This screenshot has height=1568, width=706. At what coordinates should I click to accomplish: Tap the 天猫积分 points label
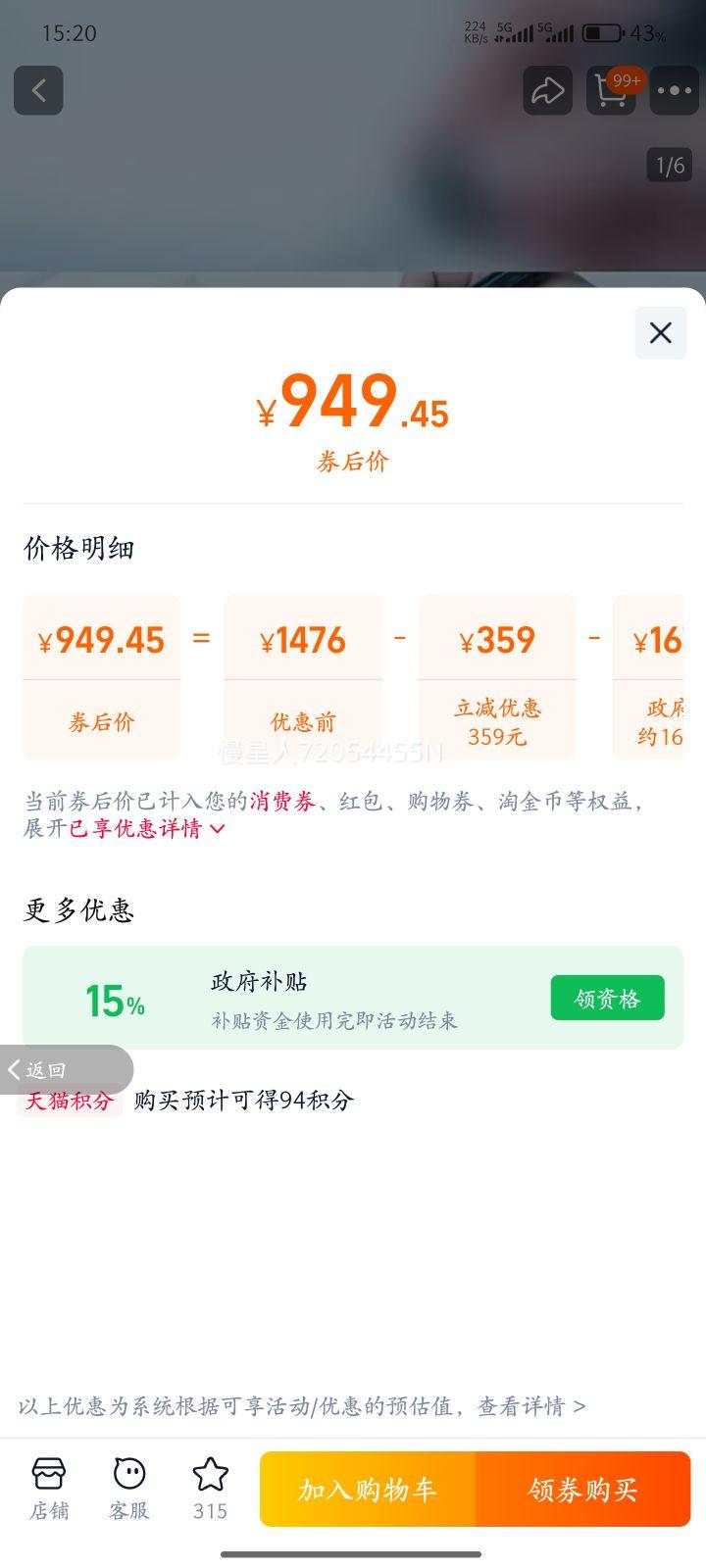tap(69, 1100)
